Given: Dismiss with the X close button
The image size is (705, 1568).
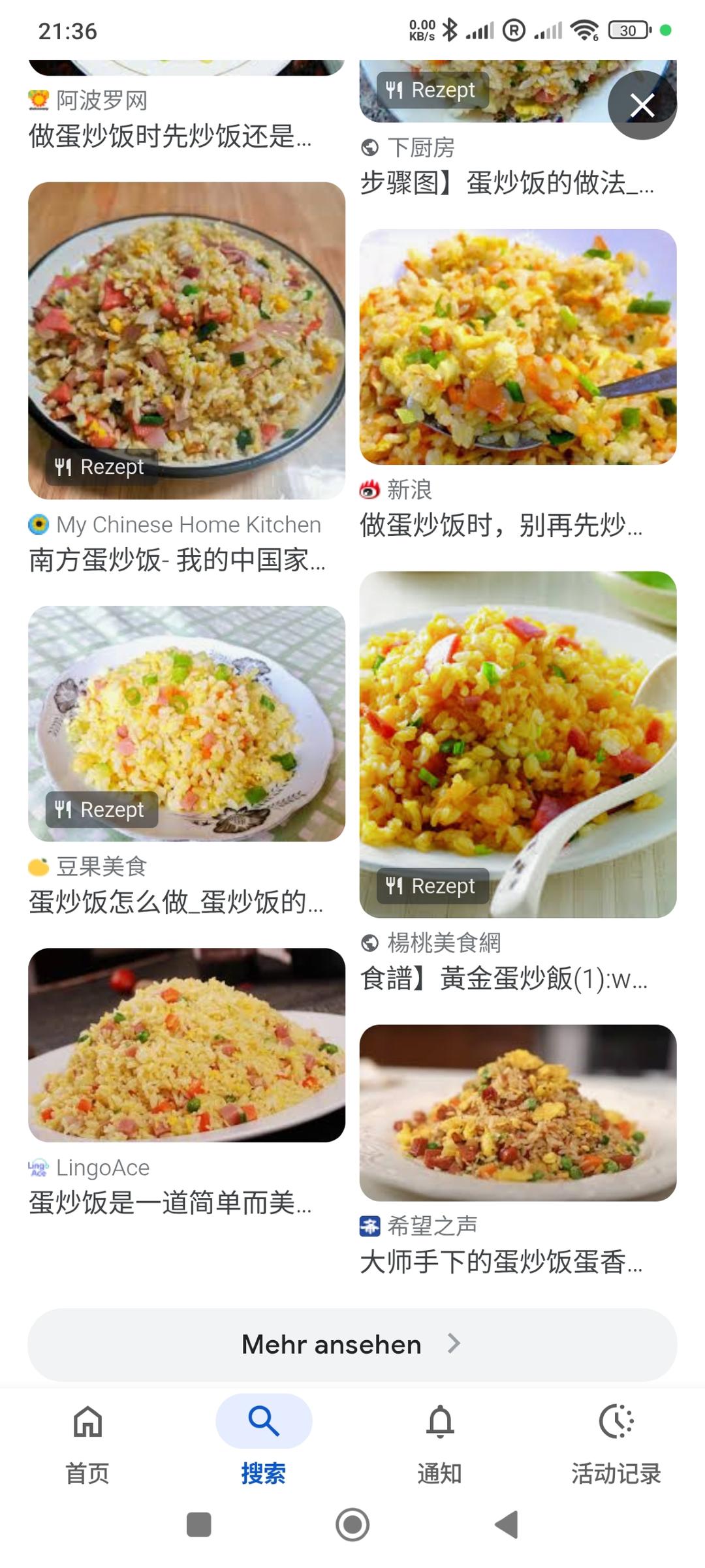Looking at the screenshot, I should tap(642, 105).
